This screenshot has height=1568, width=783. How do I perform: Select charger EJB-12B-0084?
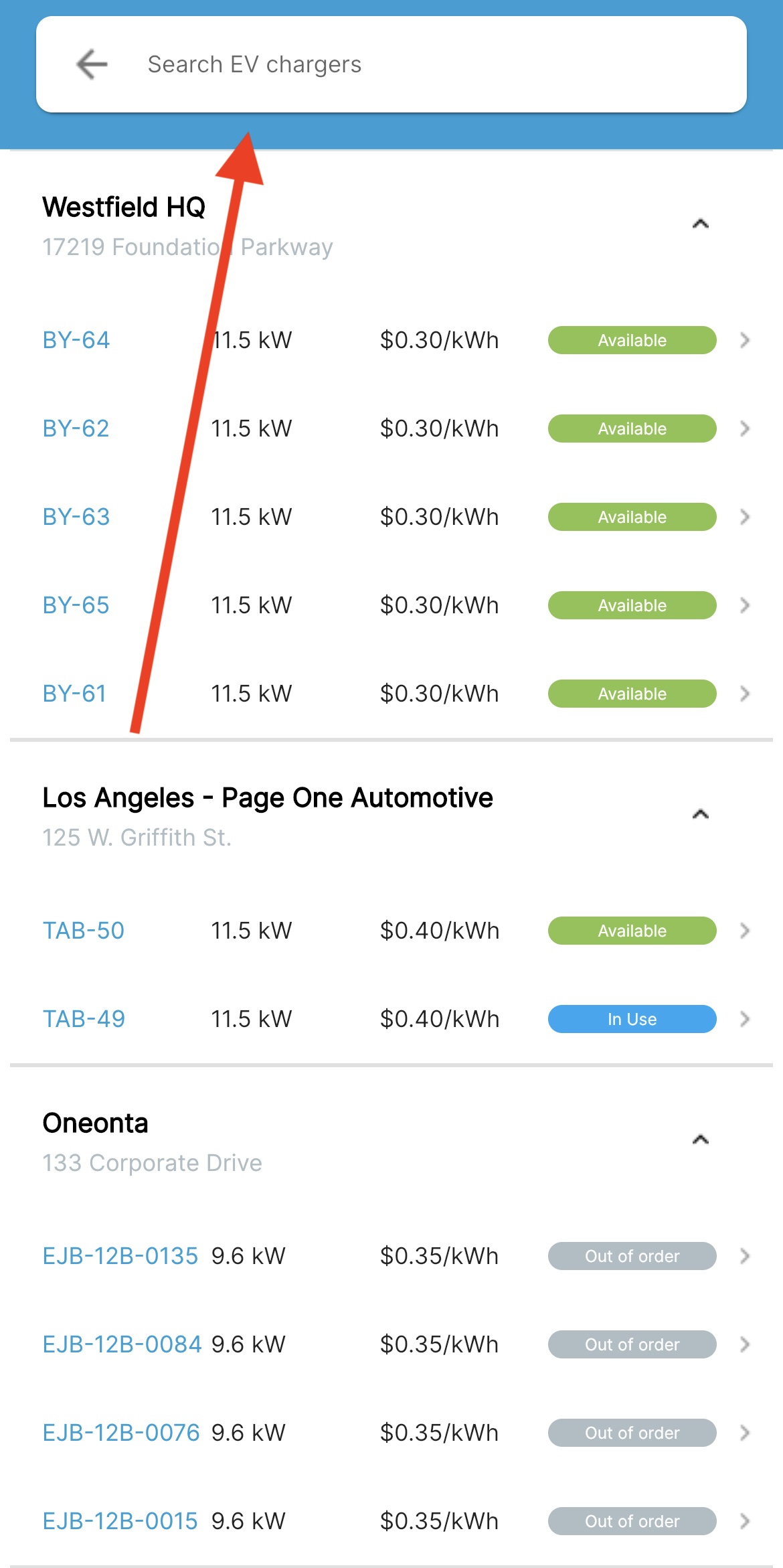click(391, 1344)
